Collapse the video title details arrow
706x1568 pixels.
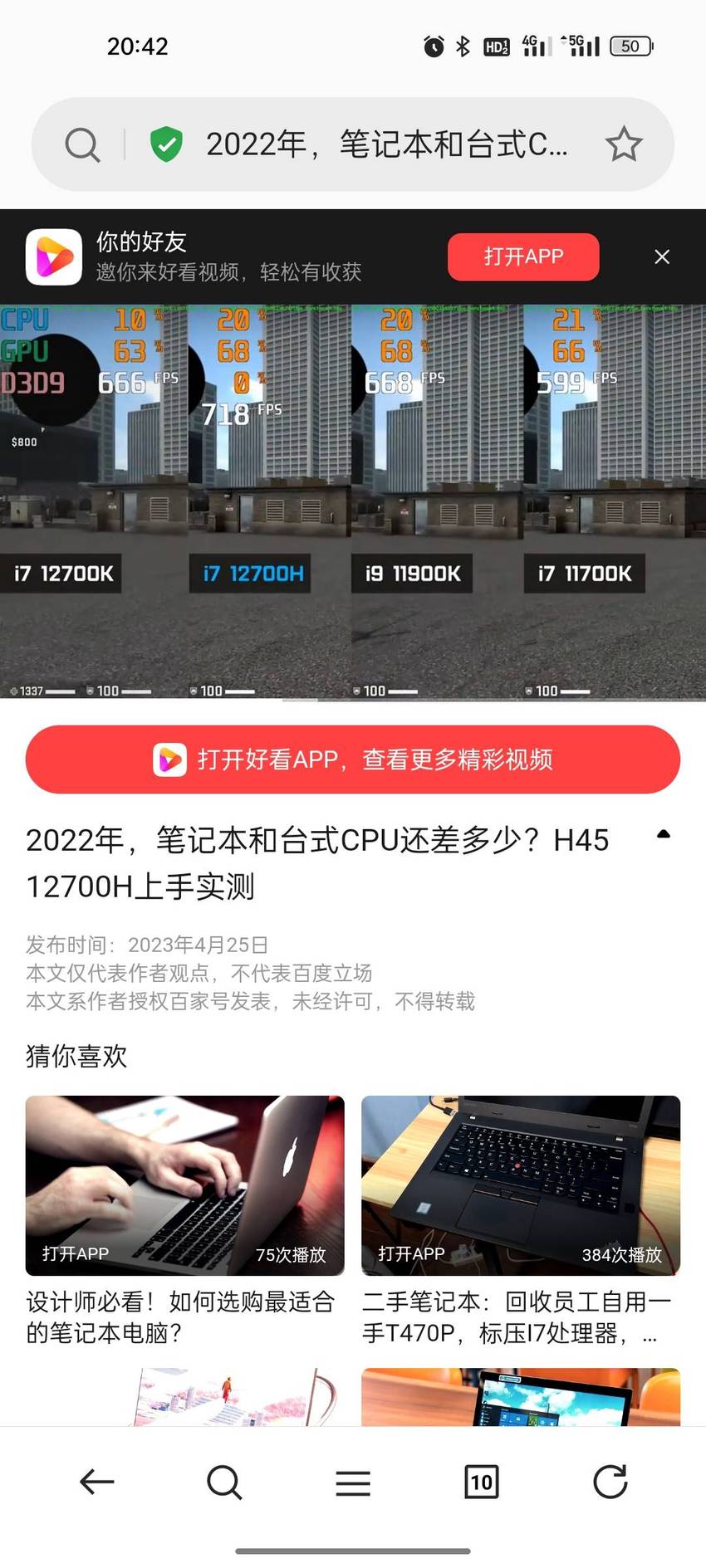[664, 835]
